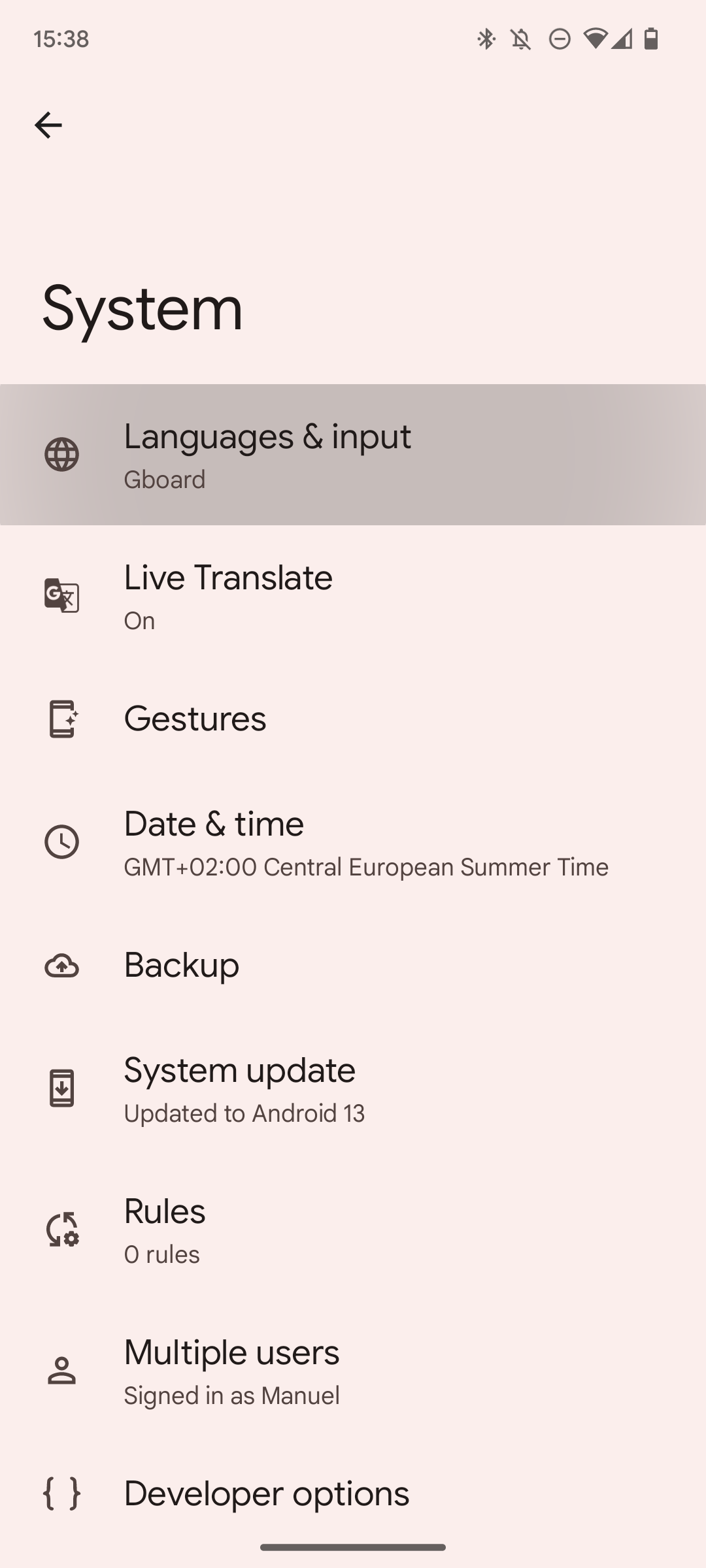The width and height of the screenshot is (706, 1568).
Task: Go back using the arrow icon
Action: 48,125
